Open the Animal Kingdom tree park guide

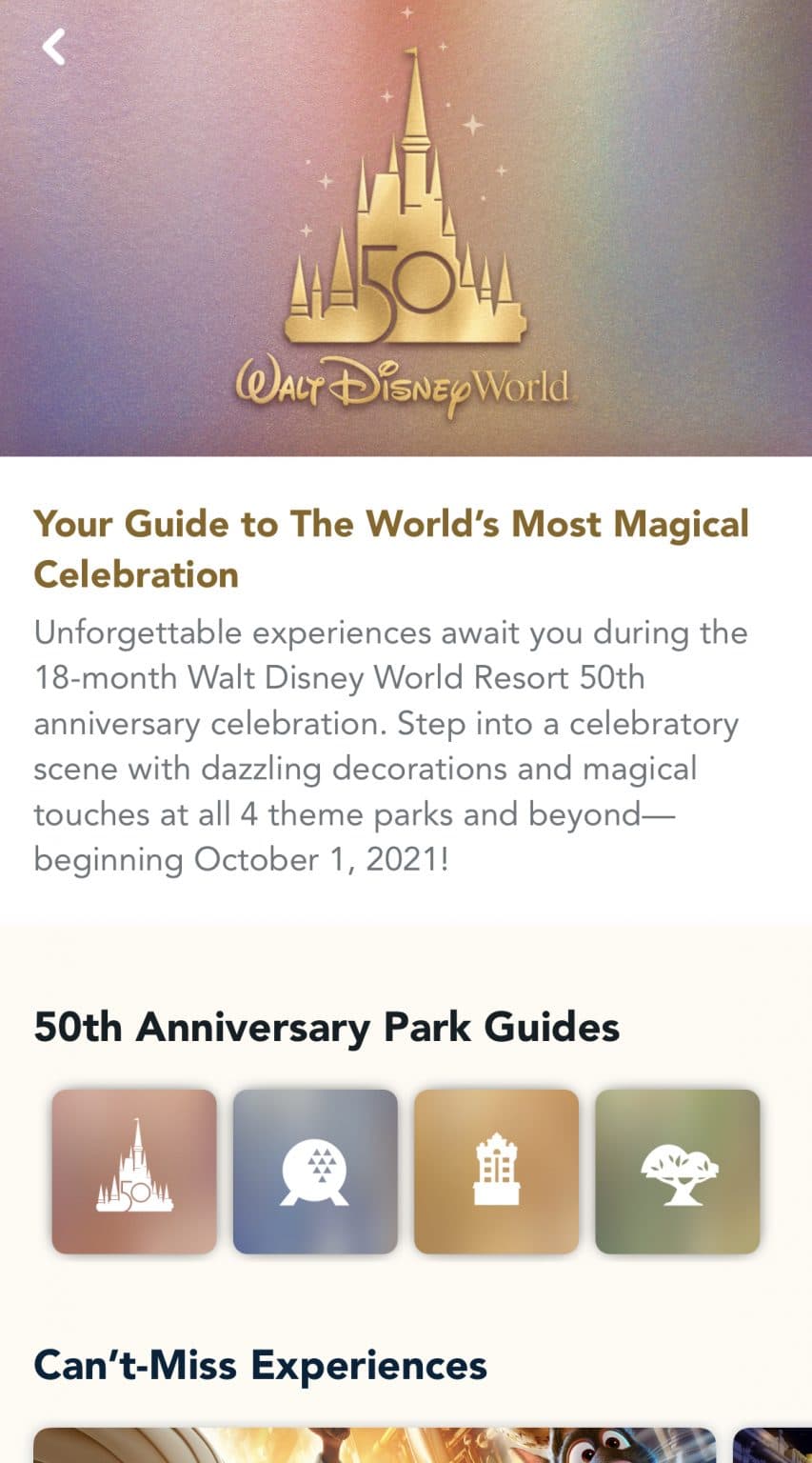[678, 1172]
